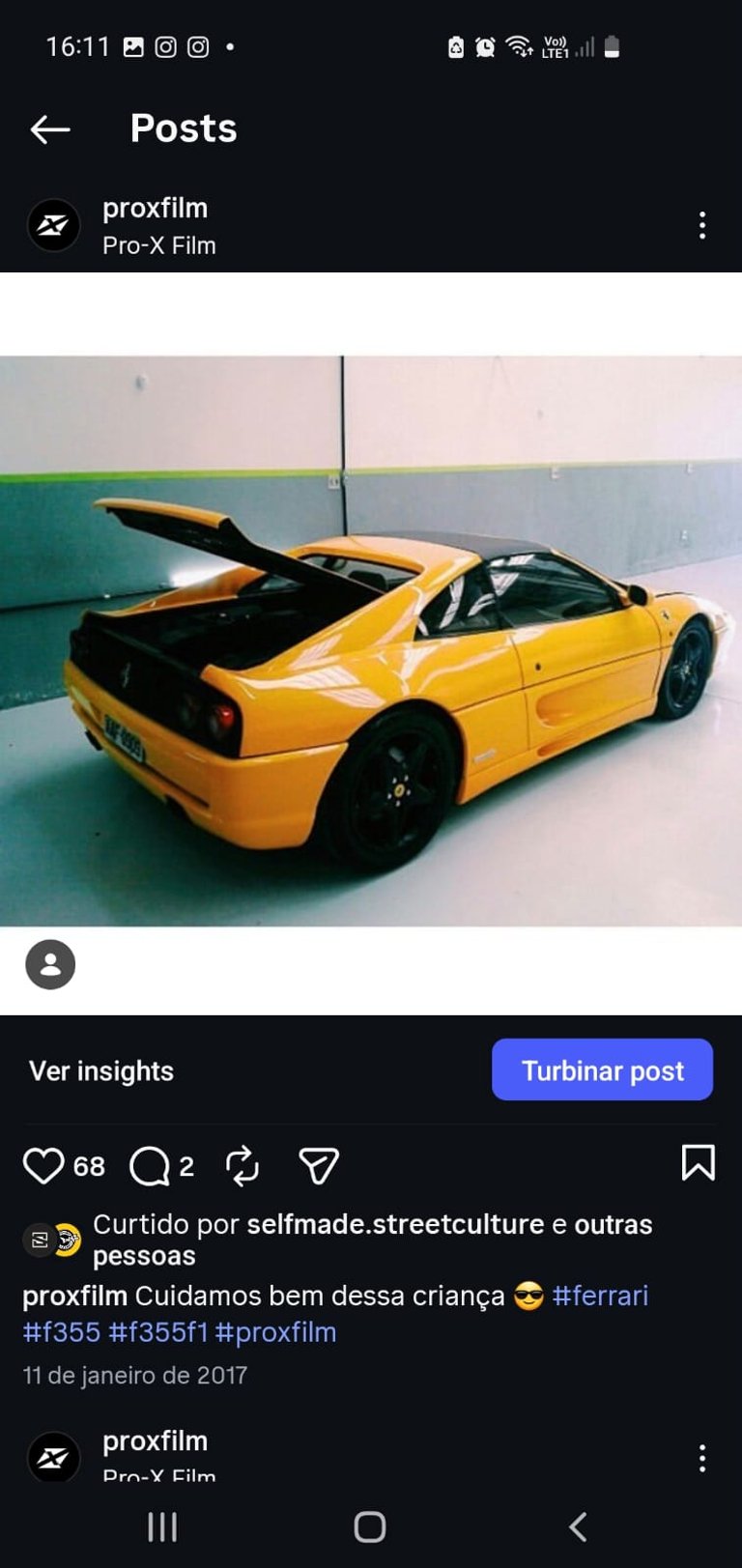View insights for this post
The image size is (742, 1568).
pyautogui.click(x=101, y=1070)
